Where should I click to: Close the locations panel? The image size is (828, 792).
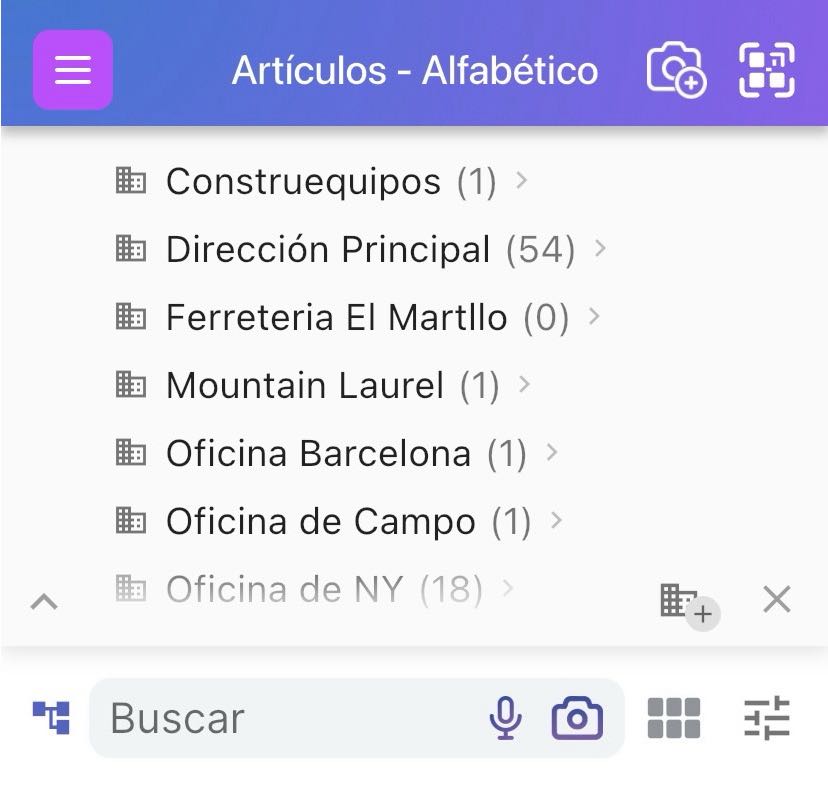[776, 600]
